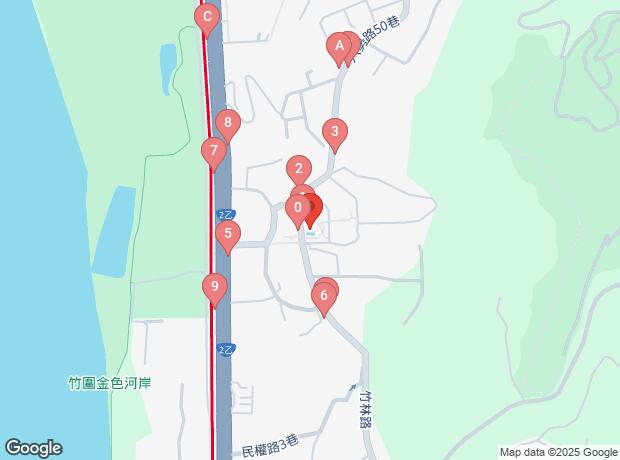Screen dimensions: 620x460
Task: Select map marker C
Action: click(207, 16)
